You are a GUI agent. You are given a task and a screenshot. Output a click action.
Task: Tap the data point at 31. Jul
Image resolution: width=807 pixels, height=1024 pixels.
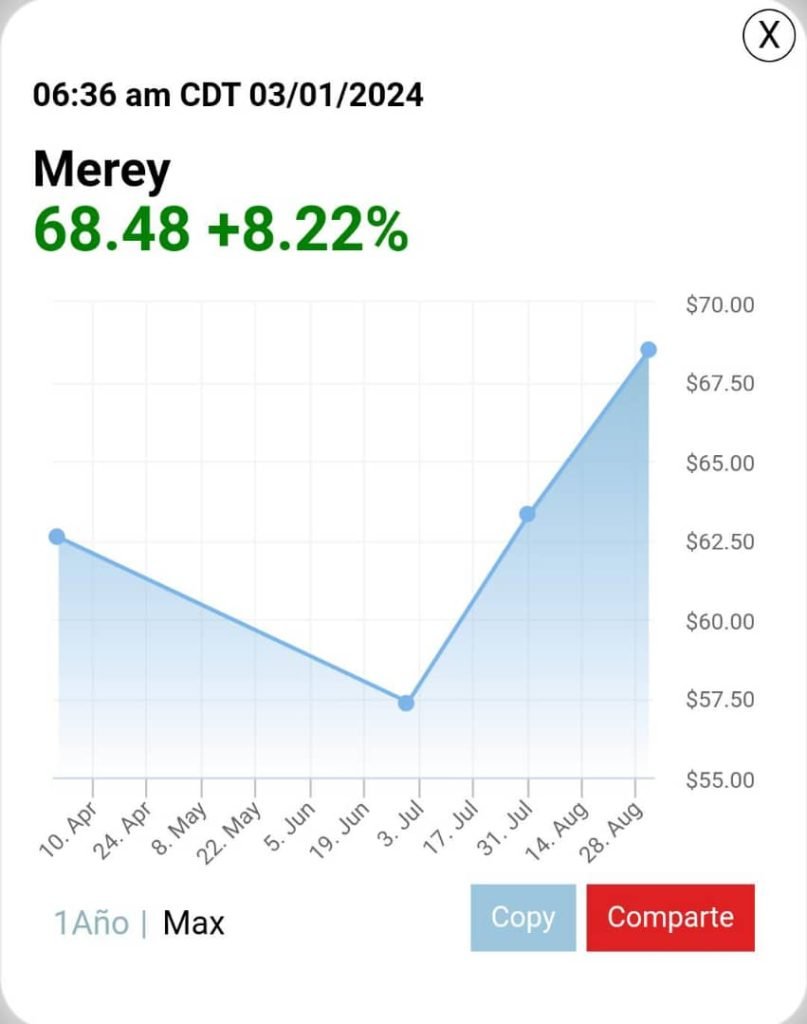pos(528,515)
